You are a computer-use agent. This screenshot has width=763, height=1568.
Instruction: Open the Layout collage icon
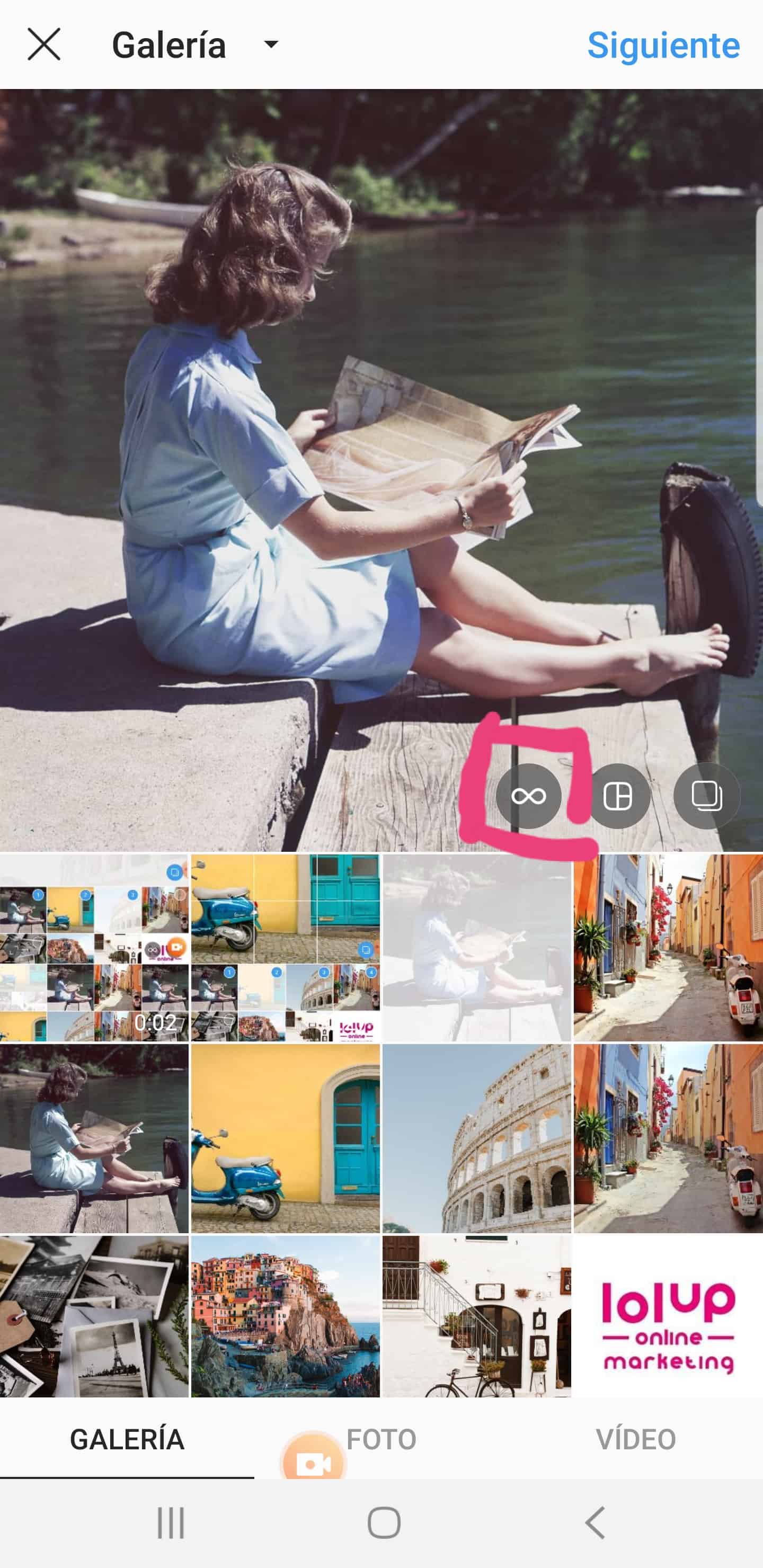pos(617,796)
